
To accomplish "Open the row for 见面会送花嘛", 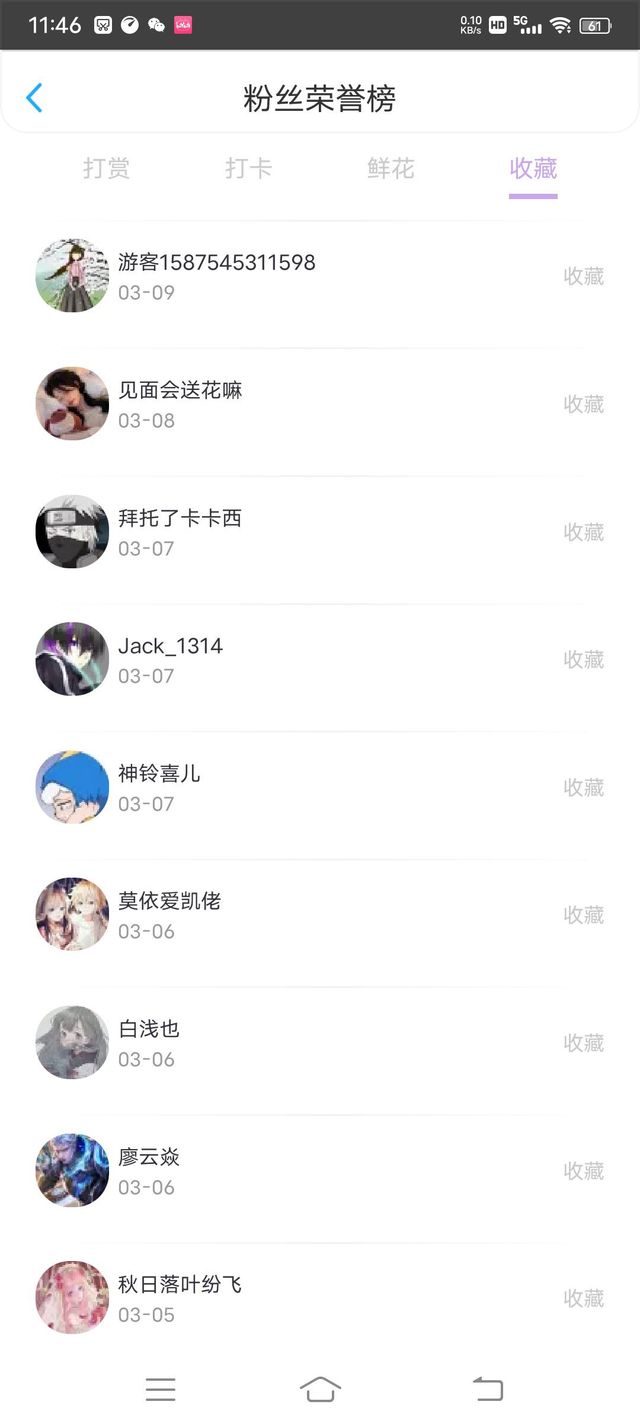I will click(320, 404).
